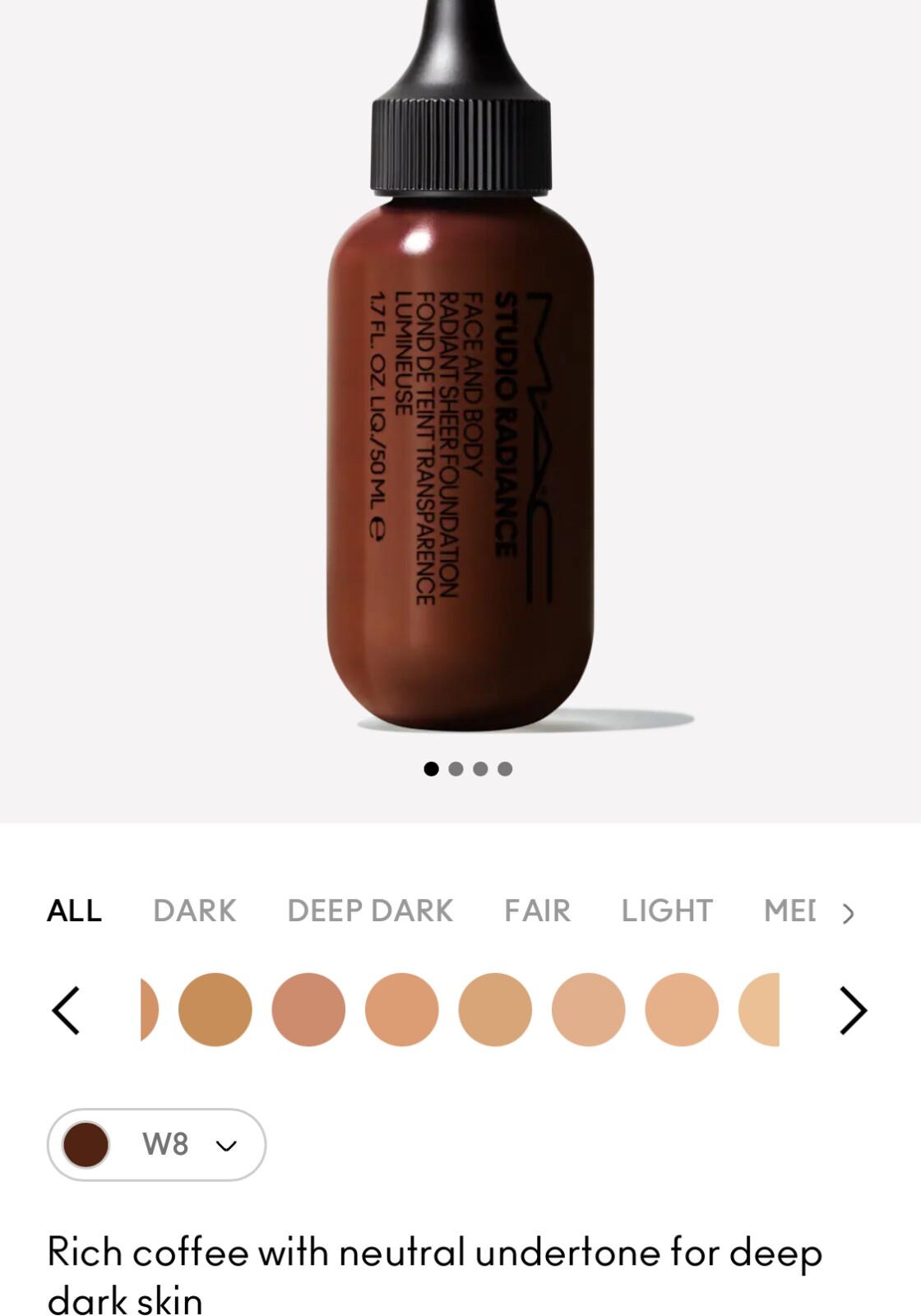Reveal more shade categories with small chevron
Screen dimensions: 921x1316
pyautogui.click(x=848, y=913)
